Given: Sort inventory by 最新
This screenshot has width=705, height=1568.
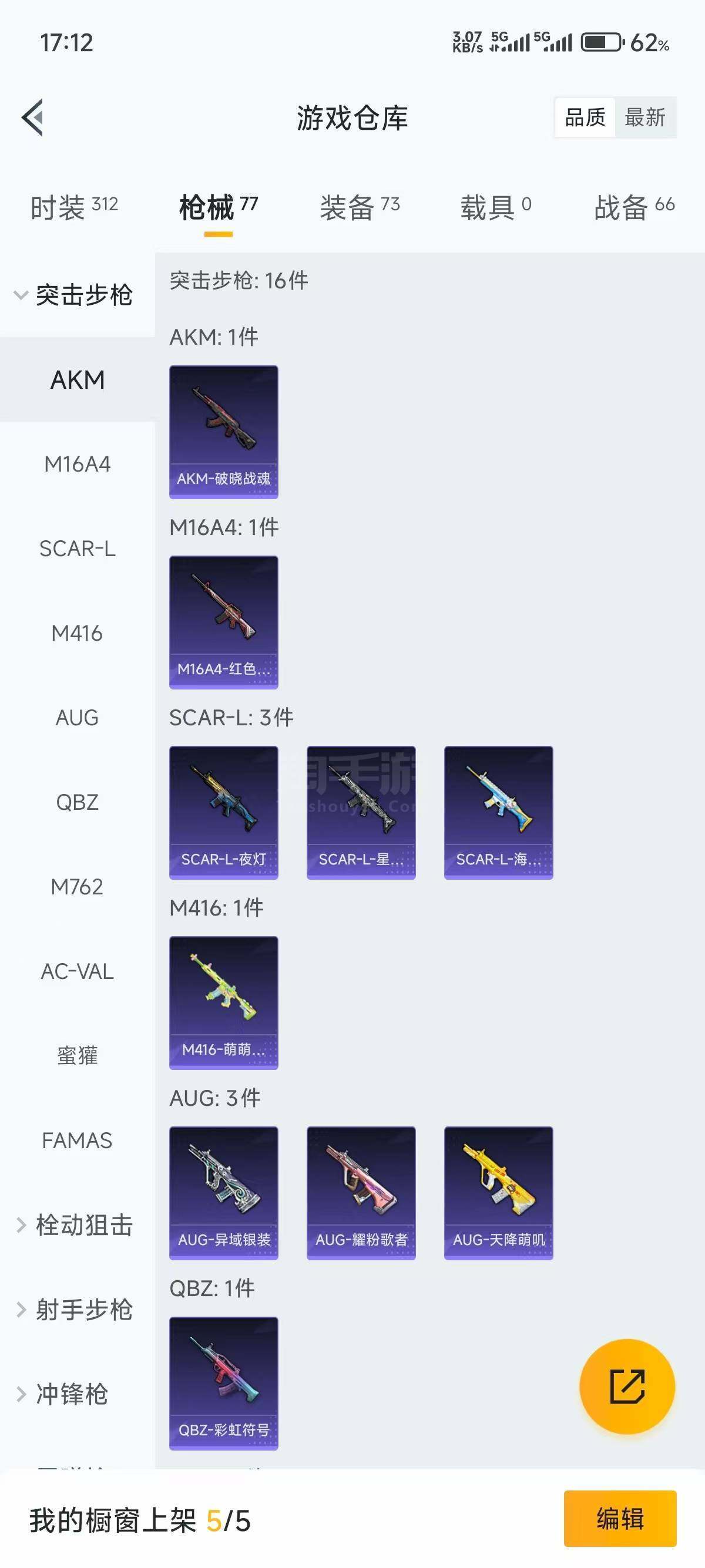Looking at the screenshot, I should pos(644,117).
